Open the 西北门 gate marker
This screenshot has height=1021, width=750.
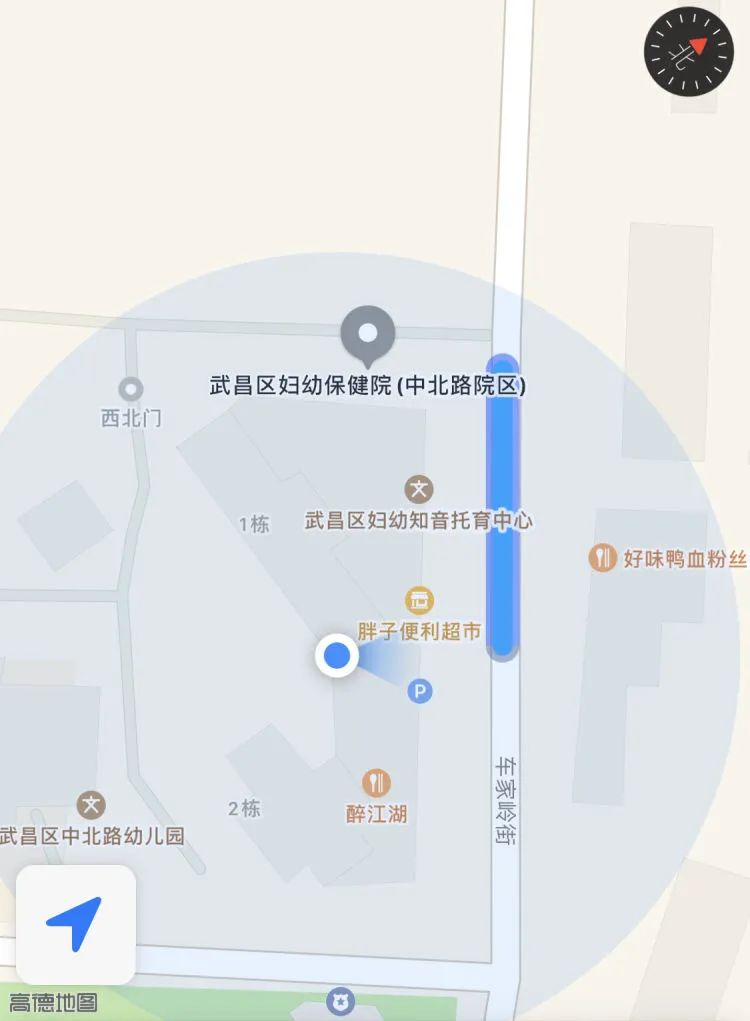130,389
